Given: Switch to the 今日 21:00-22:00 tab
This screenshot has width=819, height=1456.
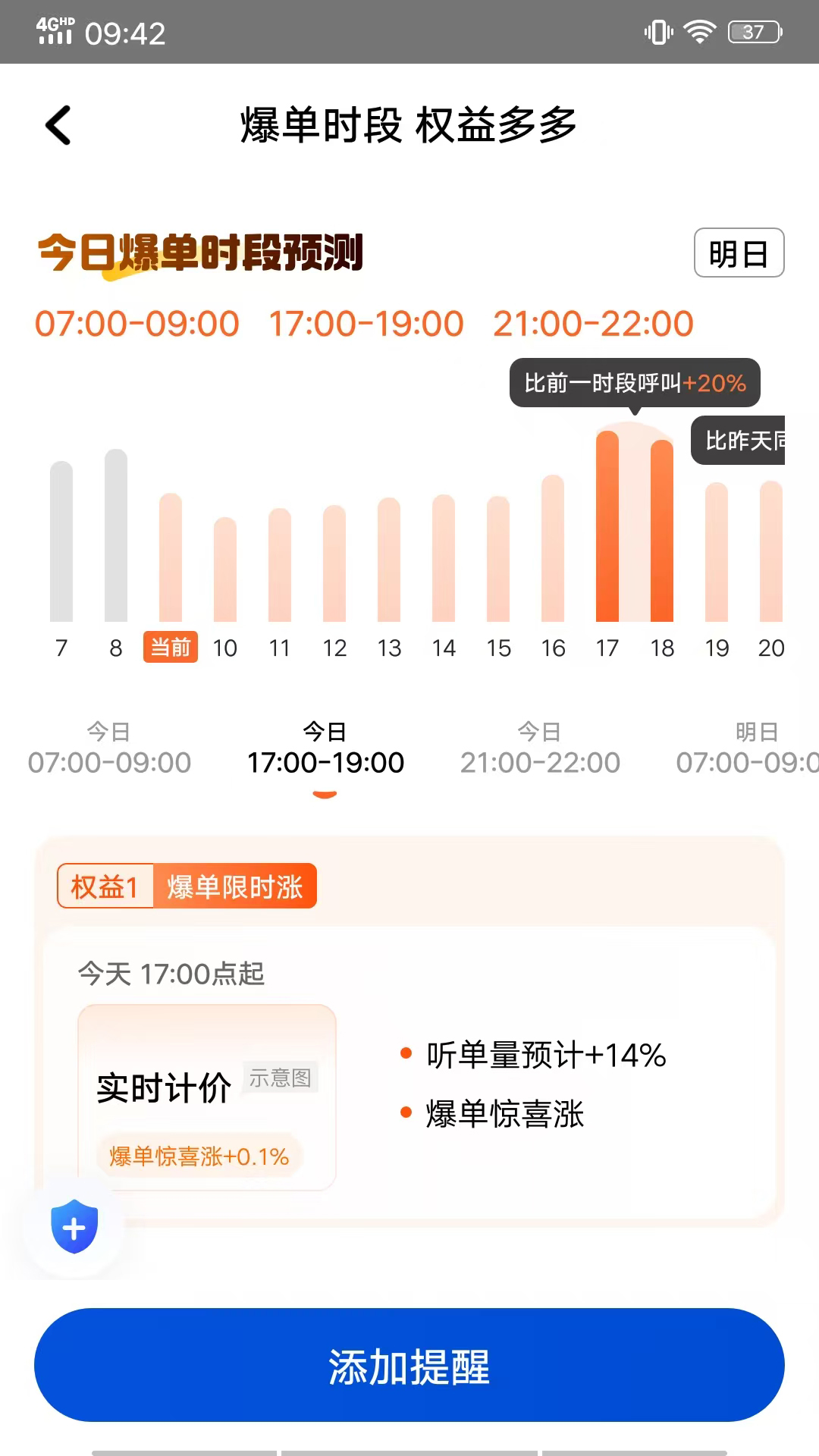Looking at the screenshot, I should tap(538, 747).
